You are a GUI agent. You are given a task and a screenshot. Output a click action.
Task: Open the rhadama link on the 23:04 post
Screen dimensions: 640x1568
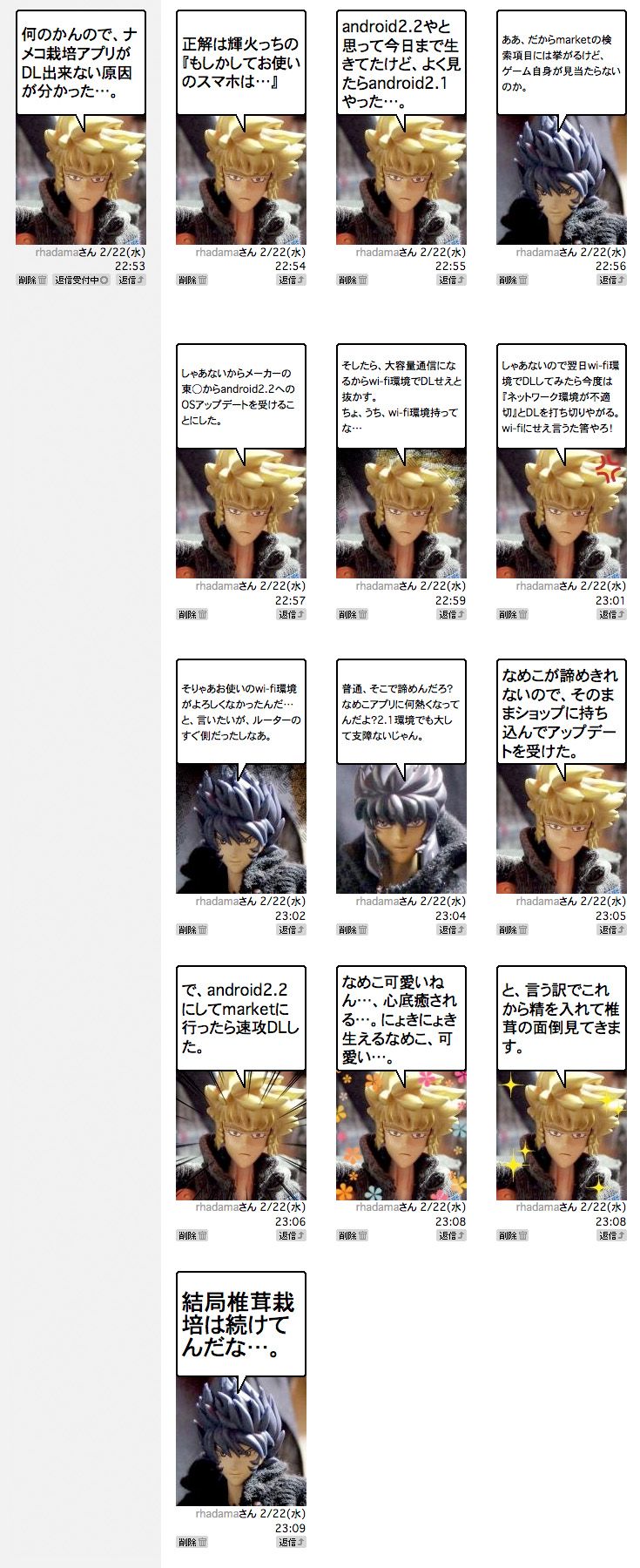[x=376, y=902]
